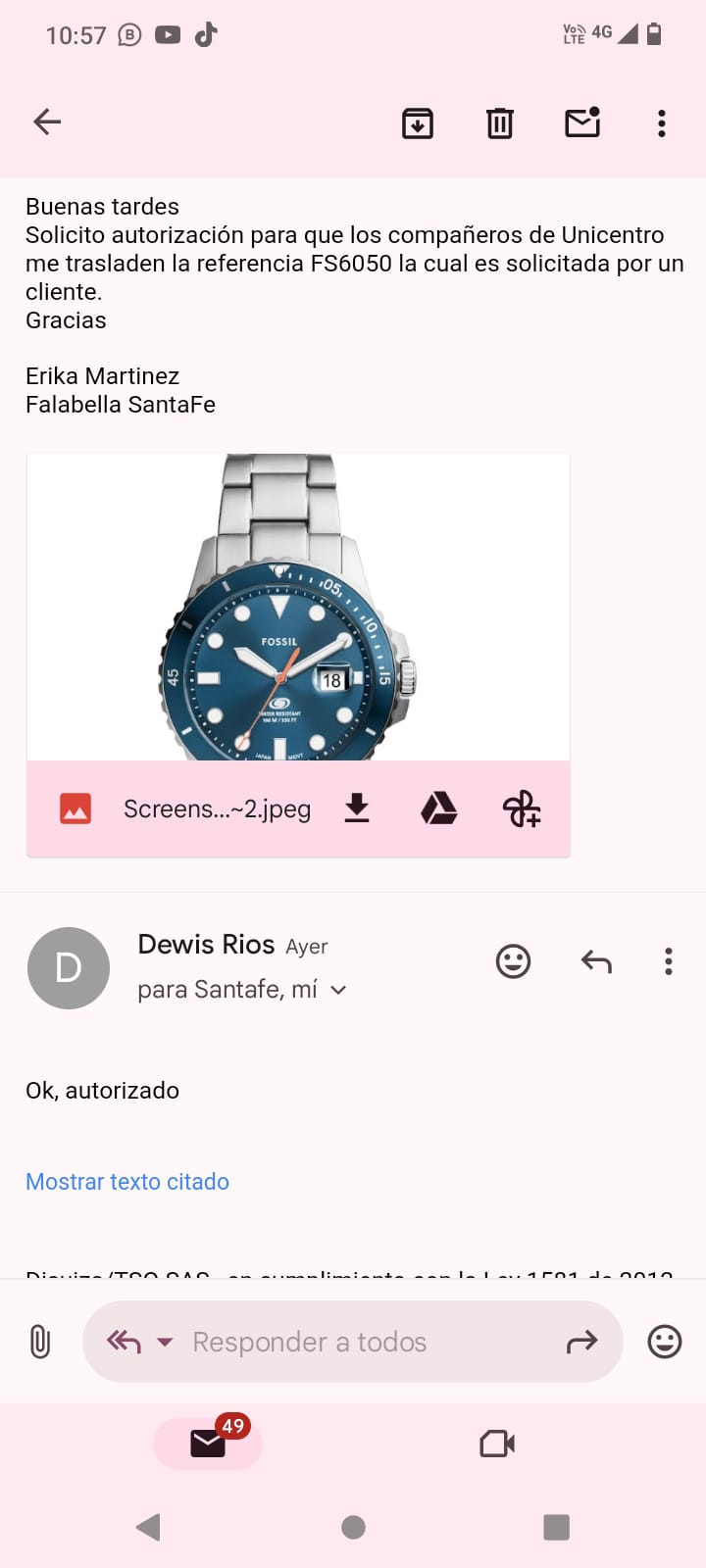Screen dimensions: 706x1568
Task: Reply to Dewis Rios' message
Action: click(x=596, y=961)
